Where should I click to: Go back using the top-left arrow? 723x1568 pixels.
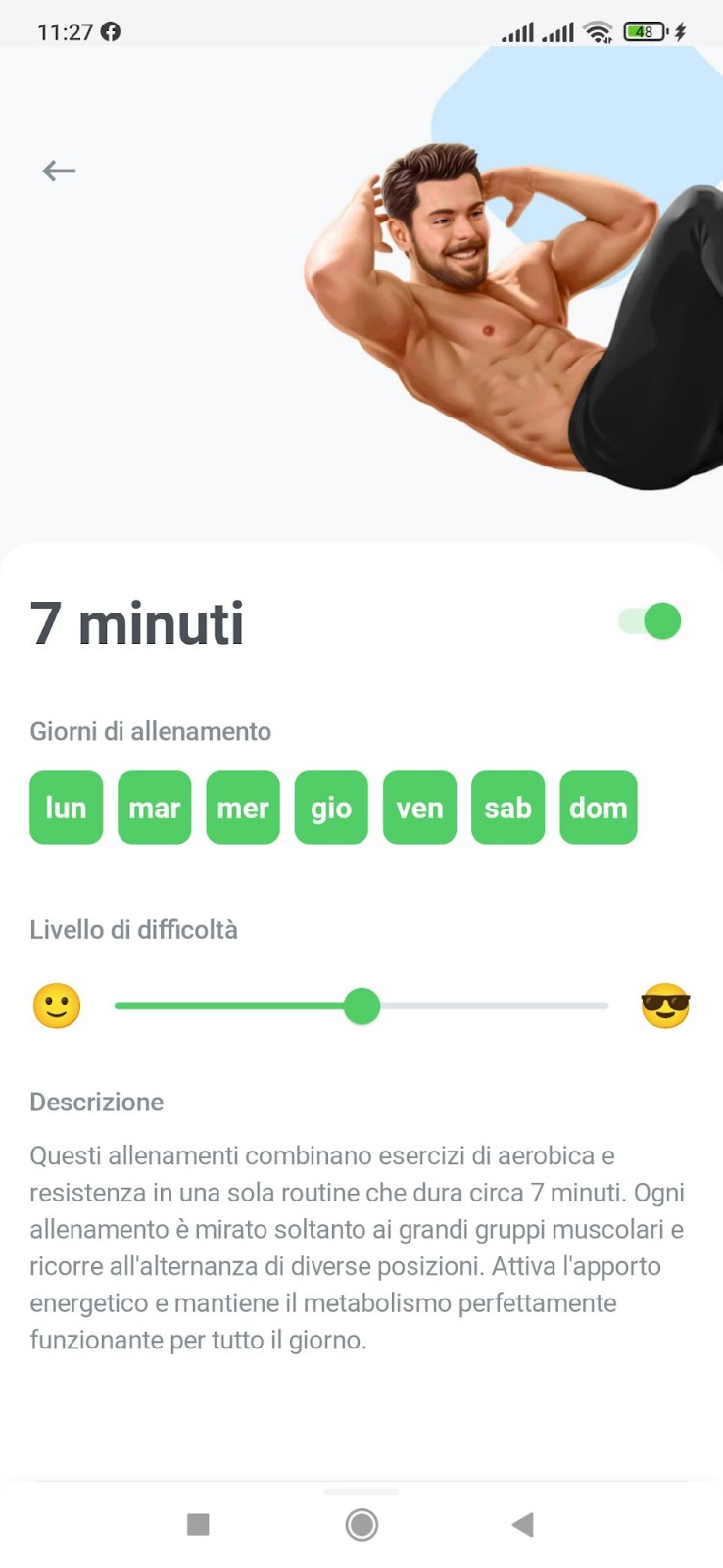tap(59, 171)
